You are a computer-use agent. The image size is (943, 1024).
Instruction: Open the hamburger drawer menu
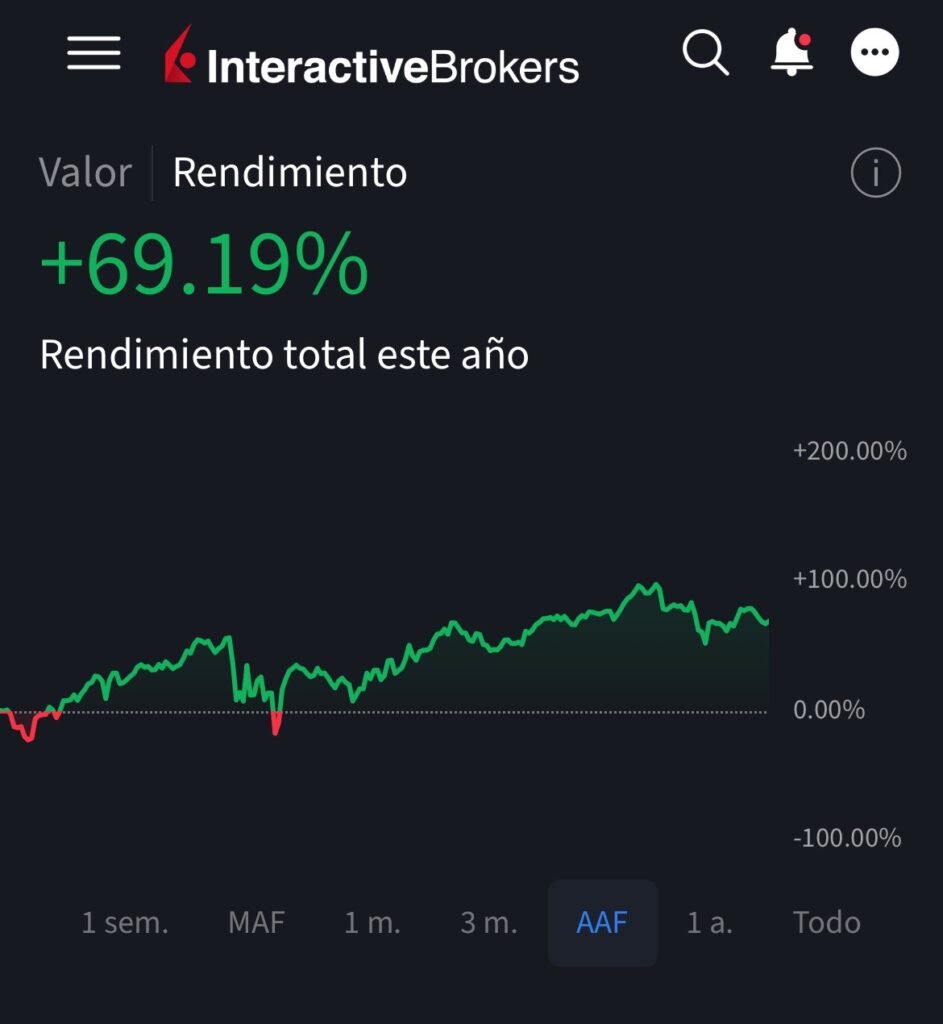tap(94, 53)
